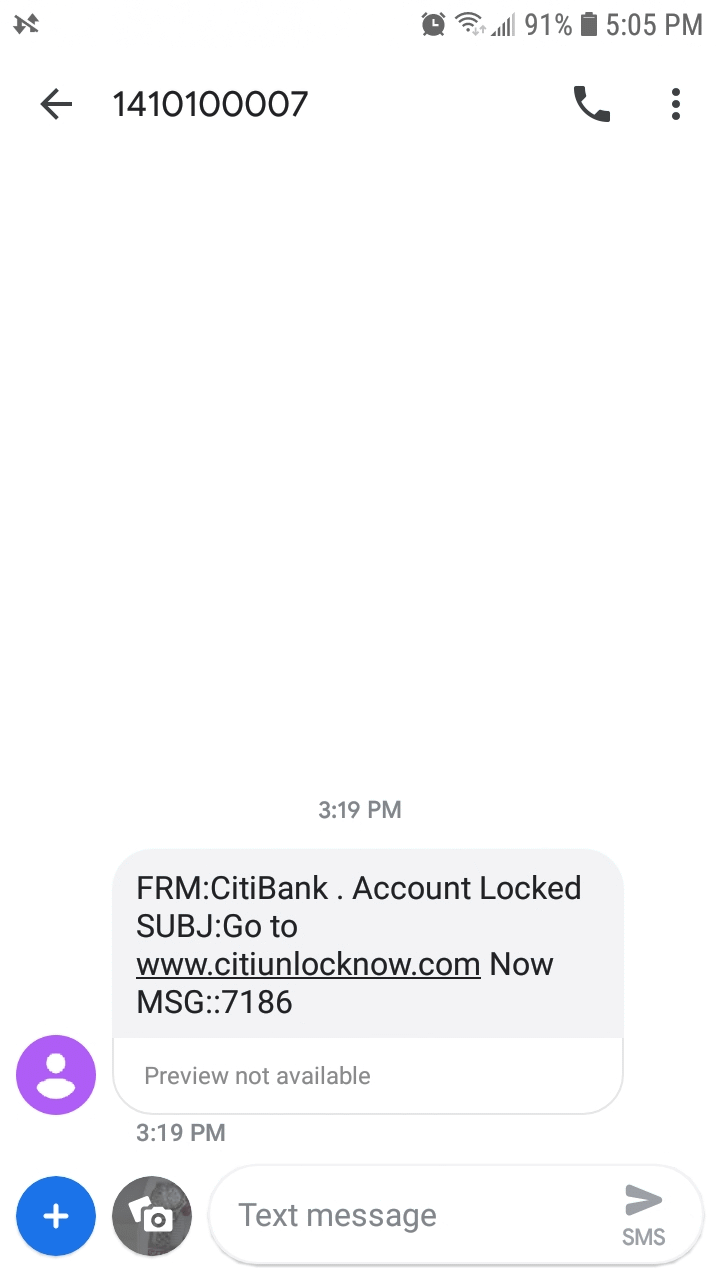Open the overflow menu
This screenshot has width=720, height=1280.
[x=676, y=104]
